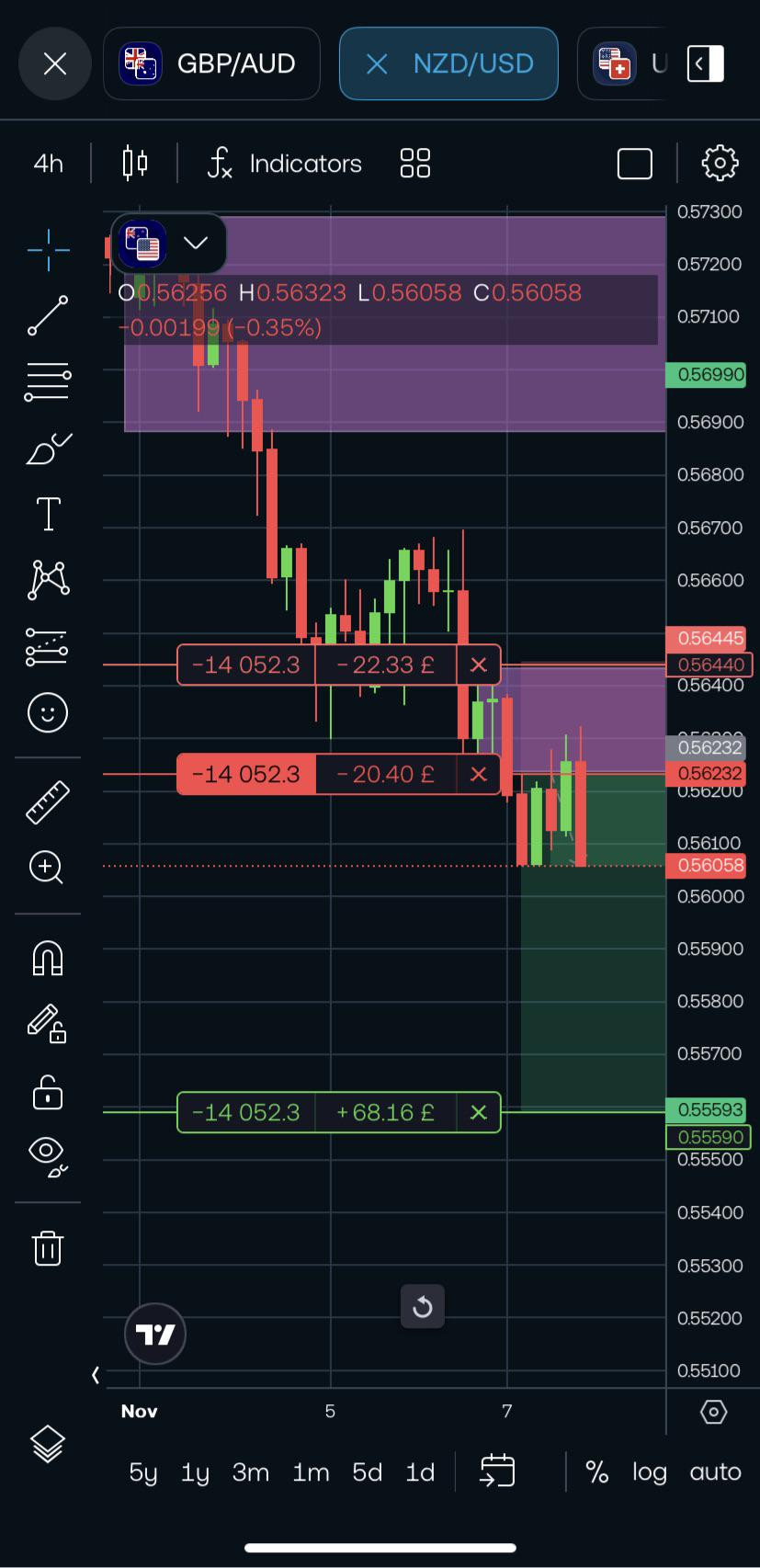Close the take profit line +68.16 £
The width and height of the screenshot is (760, 1568).
tap(479, 1112)
